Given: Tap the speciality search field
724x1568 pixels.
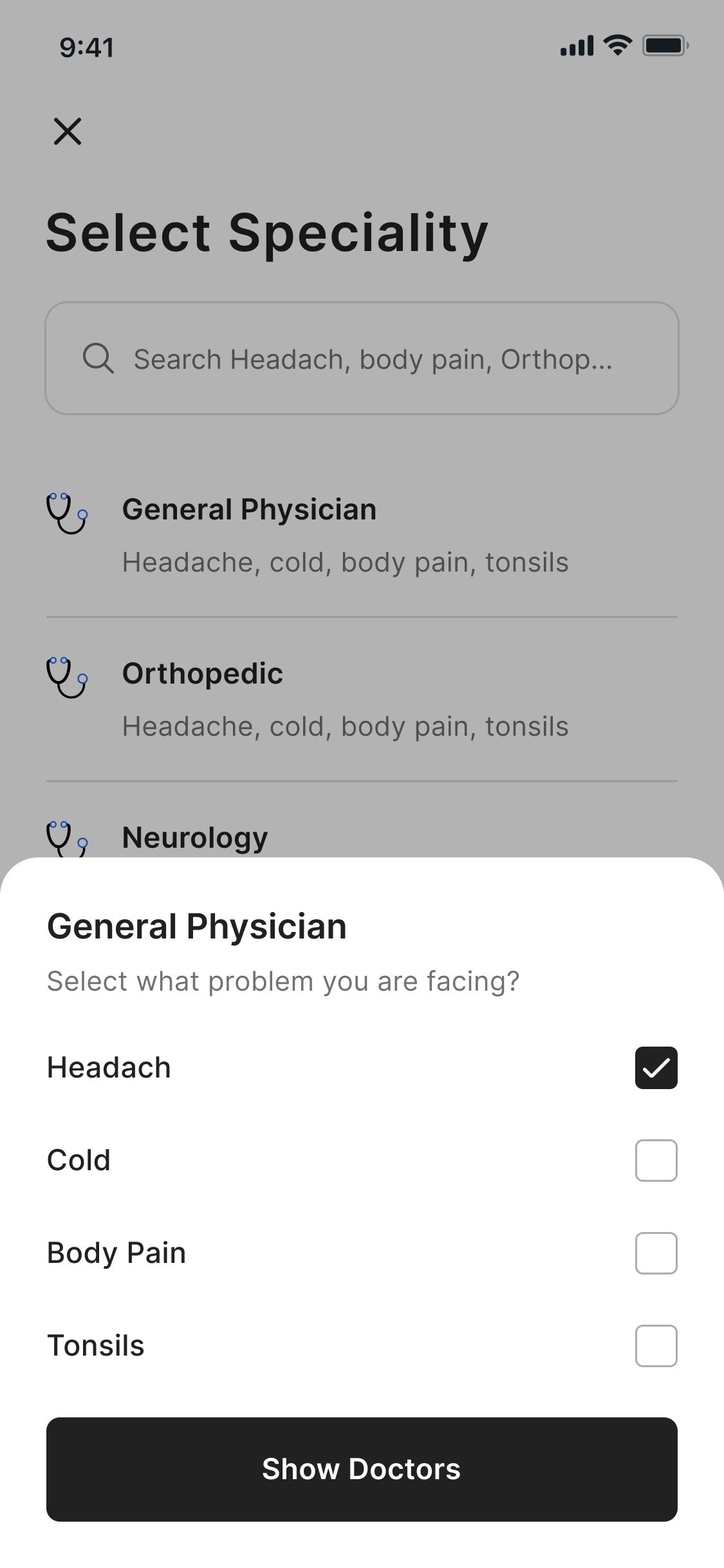Looking at the screenshot, I should (362, 359).
